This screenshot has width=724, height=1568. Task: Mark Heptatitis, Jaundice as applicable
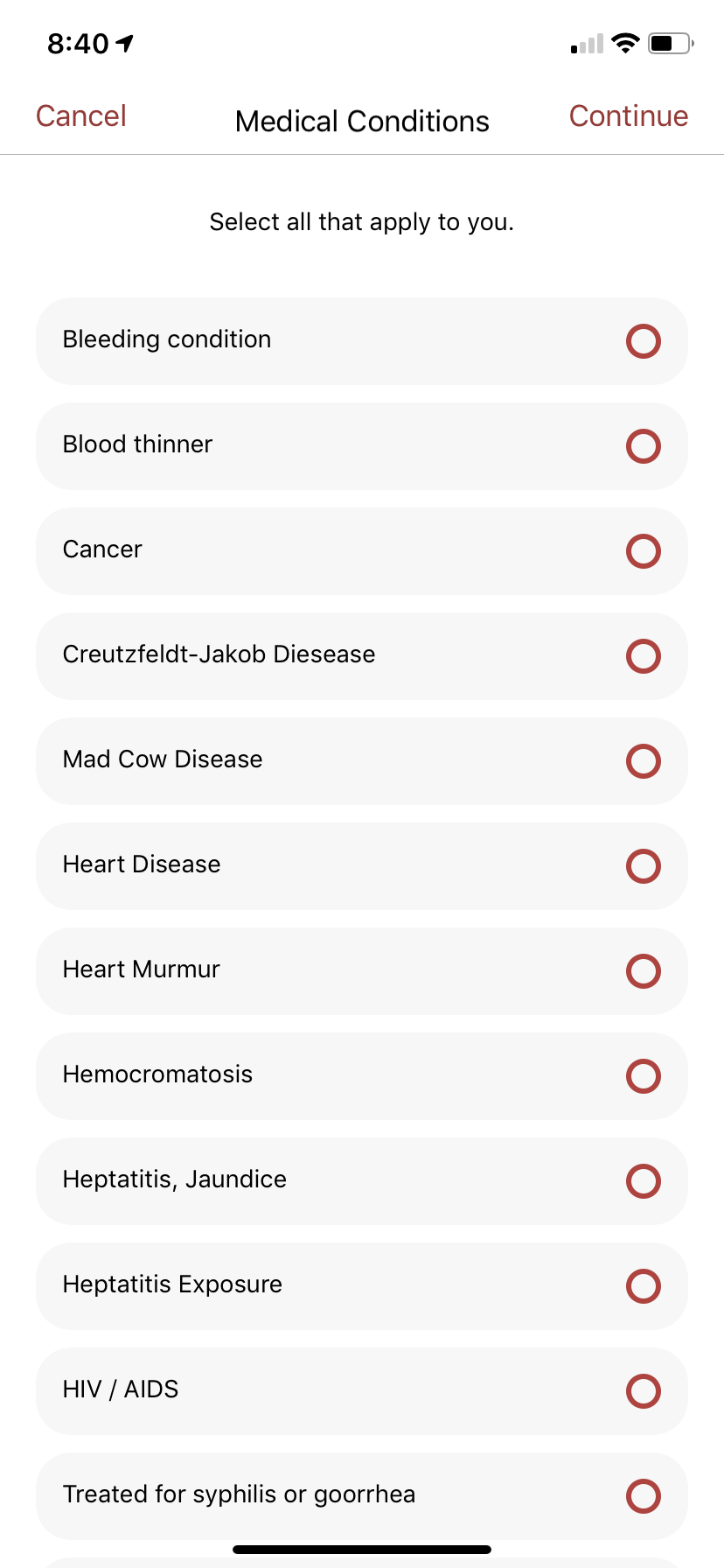coord(643,1181)
